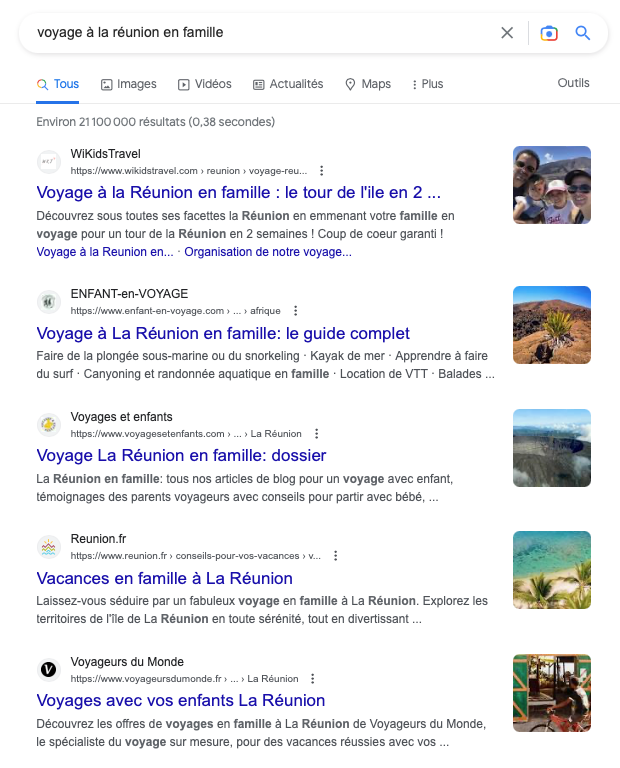Open the Outils search tools

[573, 83]
